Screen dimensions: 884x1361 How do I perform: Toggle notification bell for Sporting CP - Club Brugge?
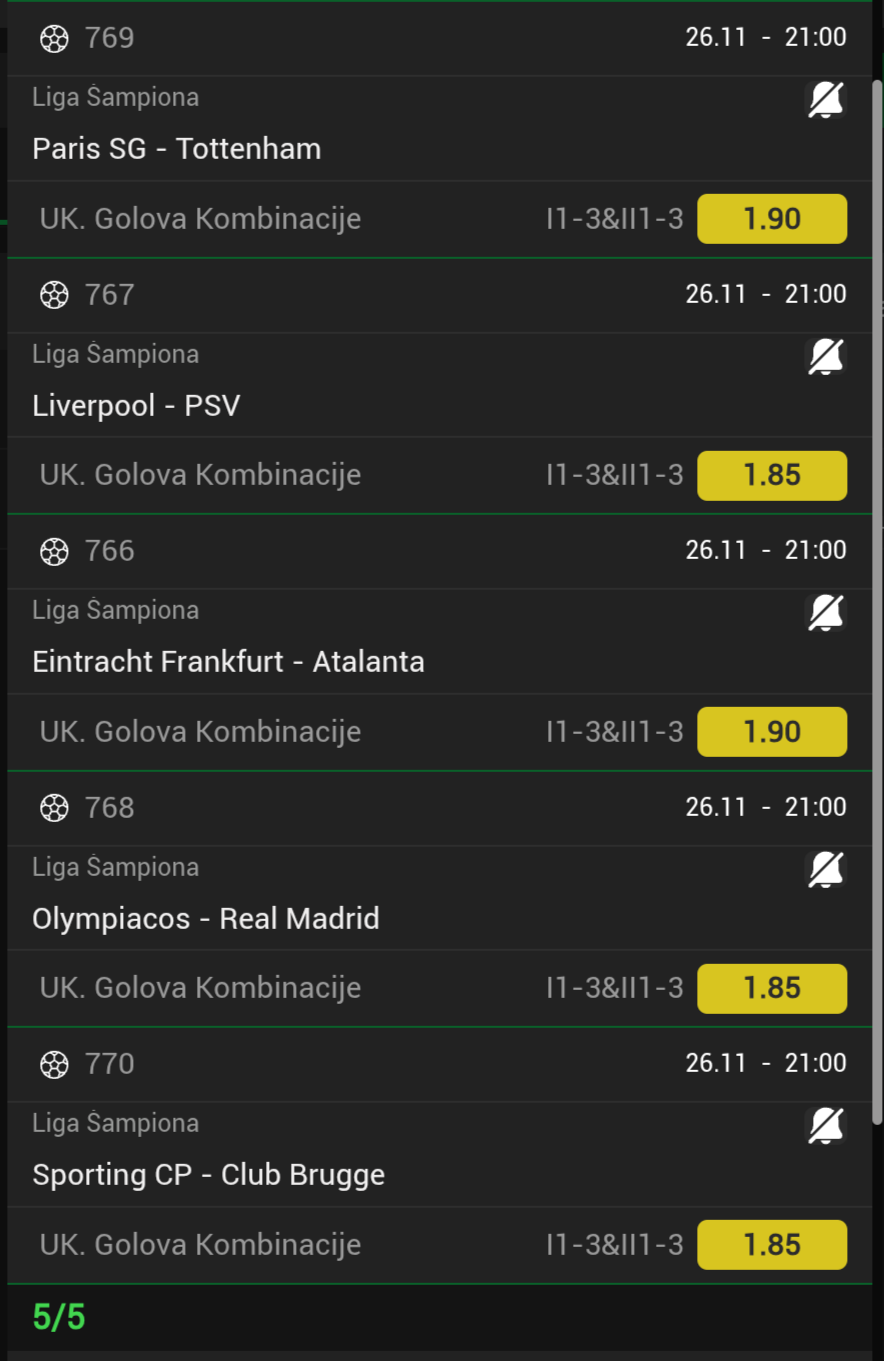point(825,1126)
